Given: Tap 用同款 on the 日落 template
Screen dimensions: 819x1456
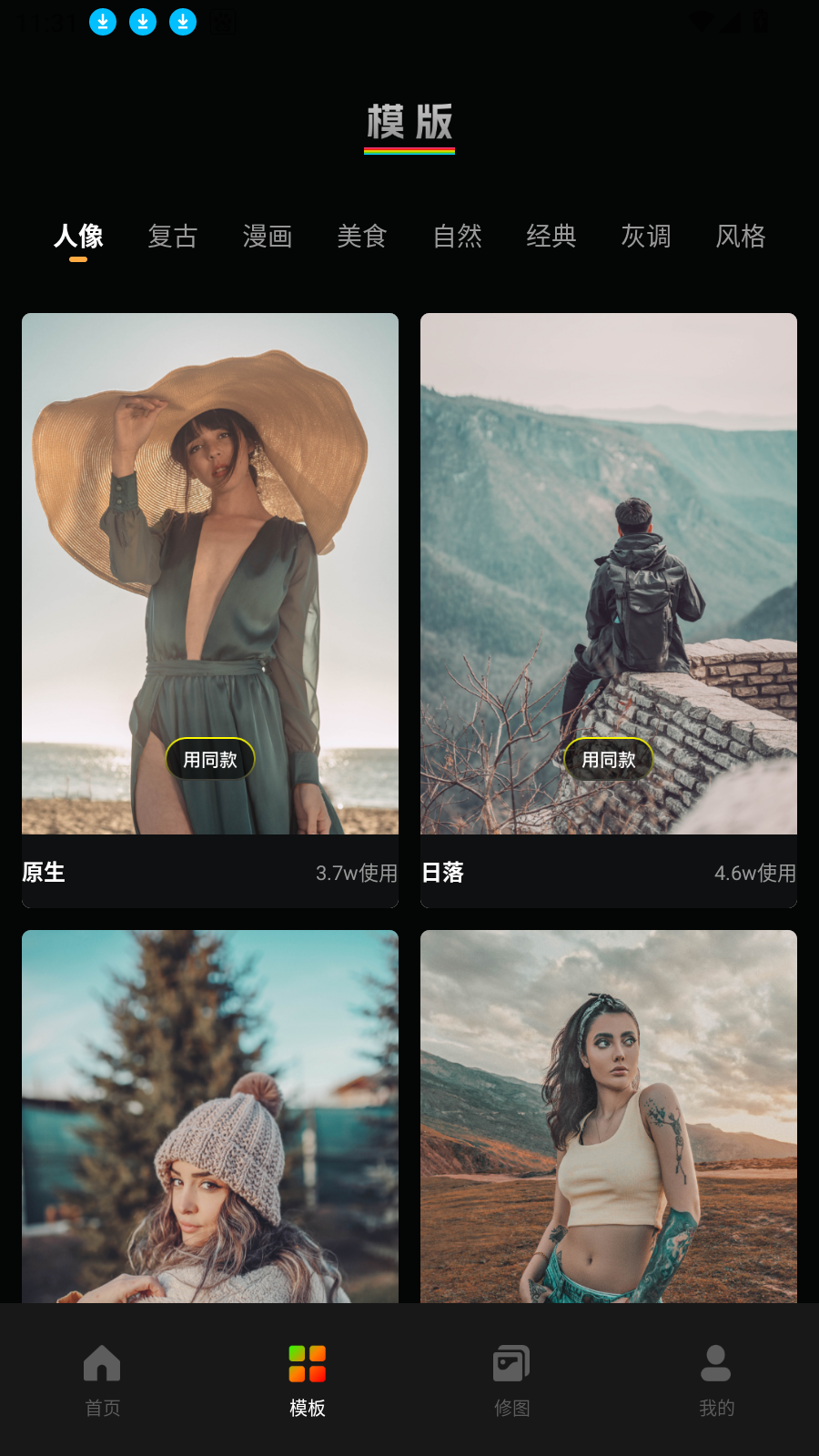Looking at the screenshot, I should click(609, 759).
